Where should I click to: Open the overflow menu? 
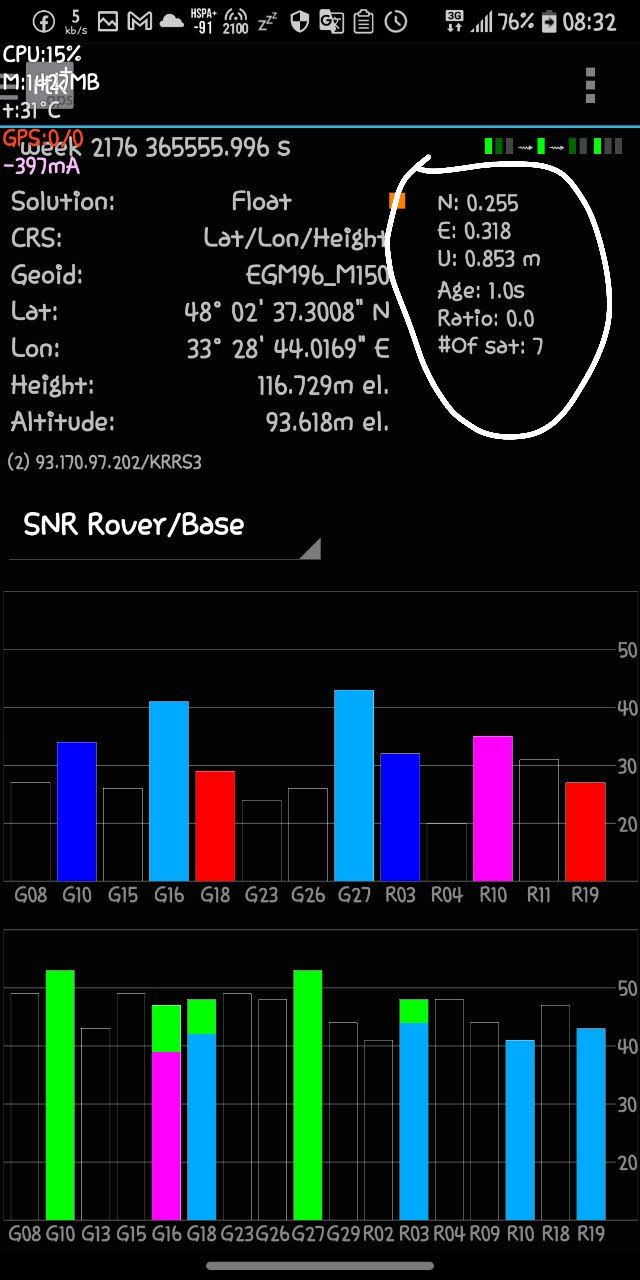(591, 86)
